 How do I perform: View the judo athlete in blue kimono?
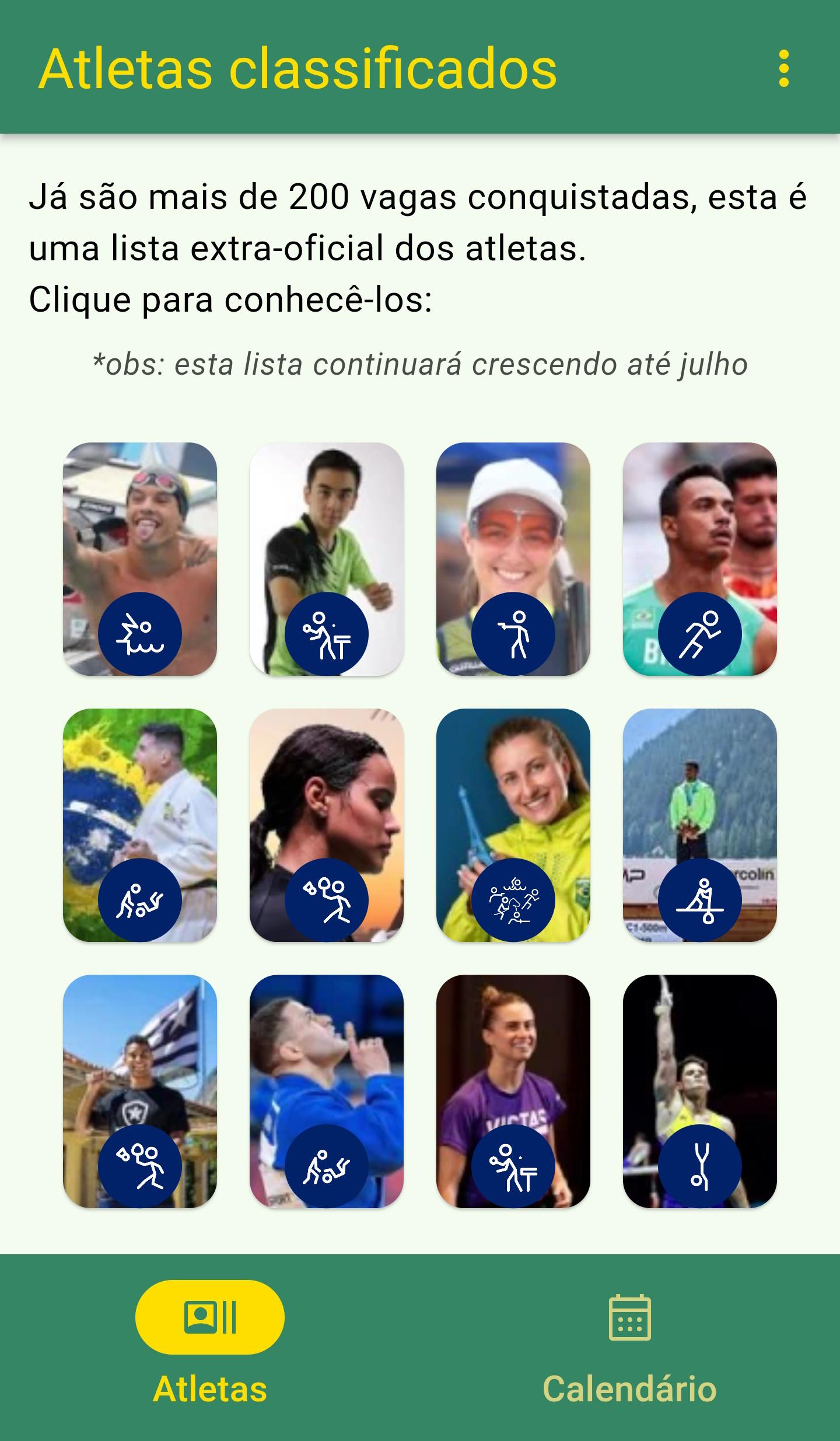(x=327, y=1091)
